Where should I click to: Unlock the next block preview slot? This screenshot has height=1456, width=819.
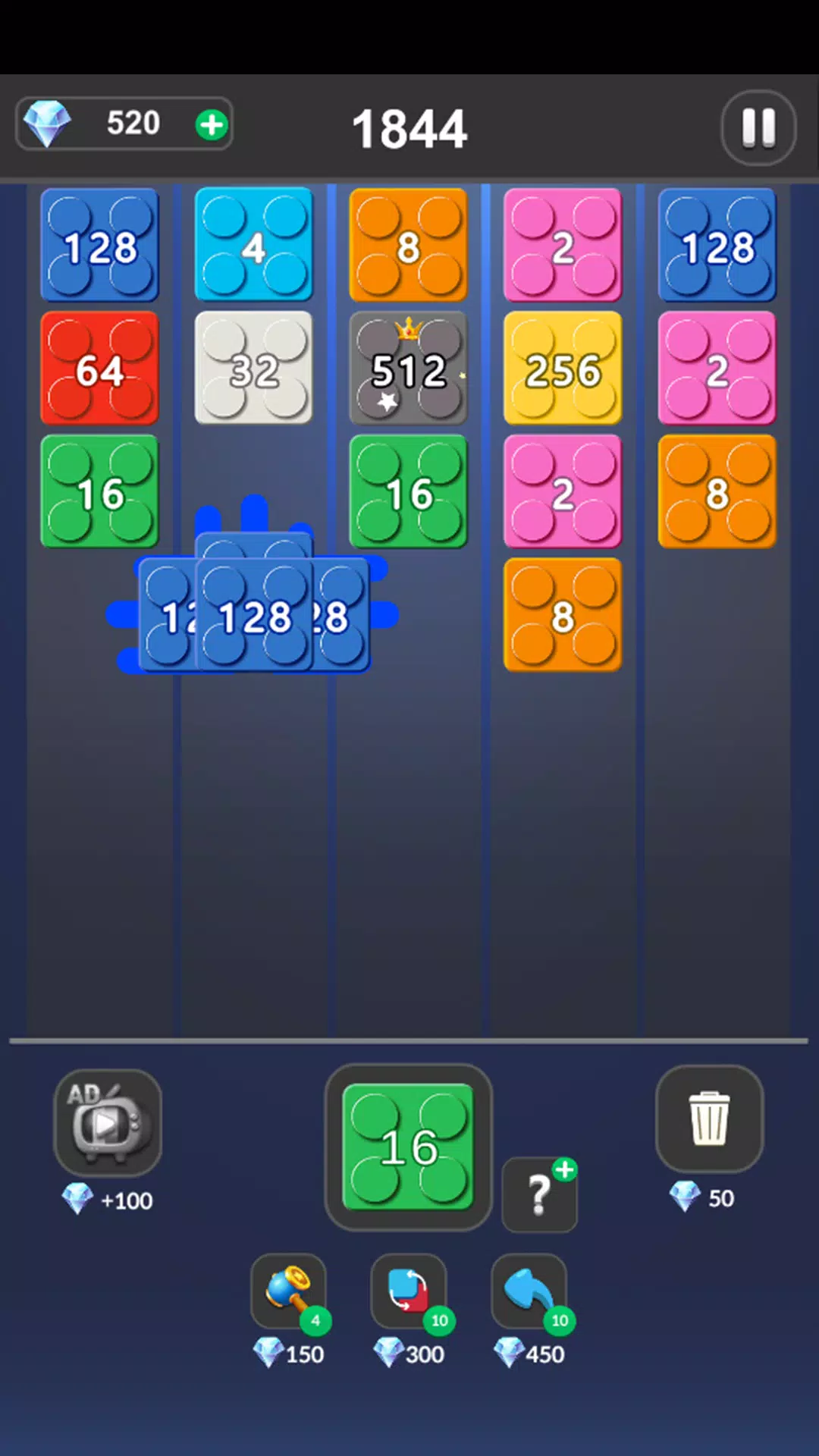point(540,1194)
